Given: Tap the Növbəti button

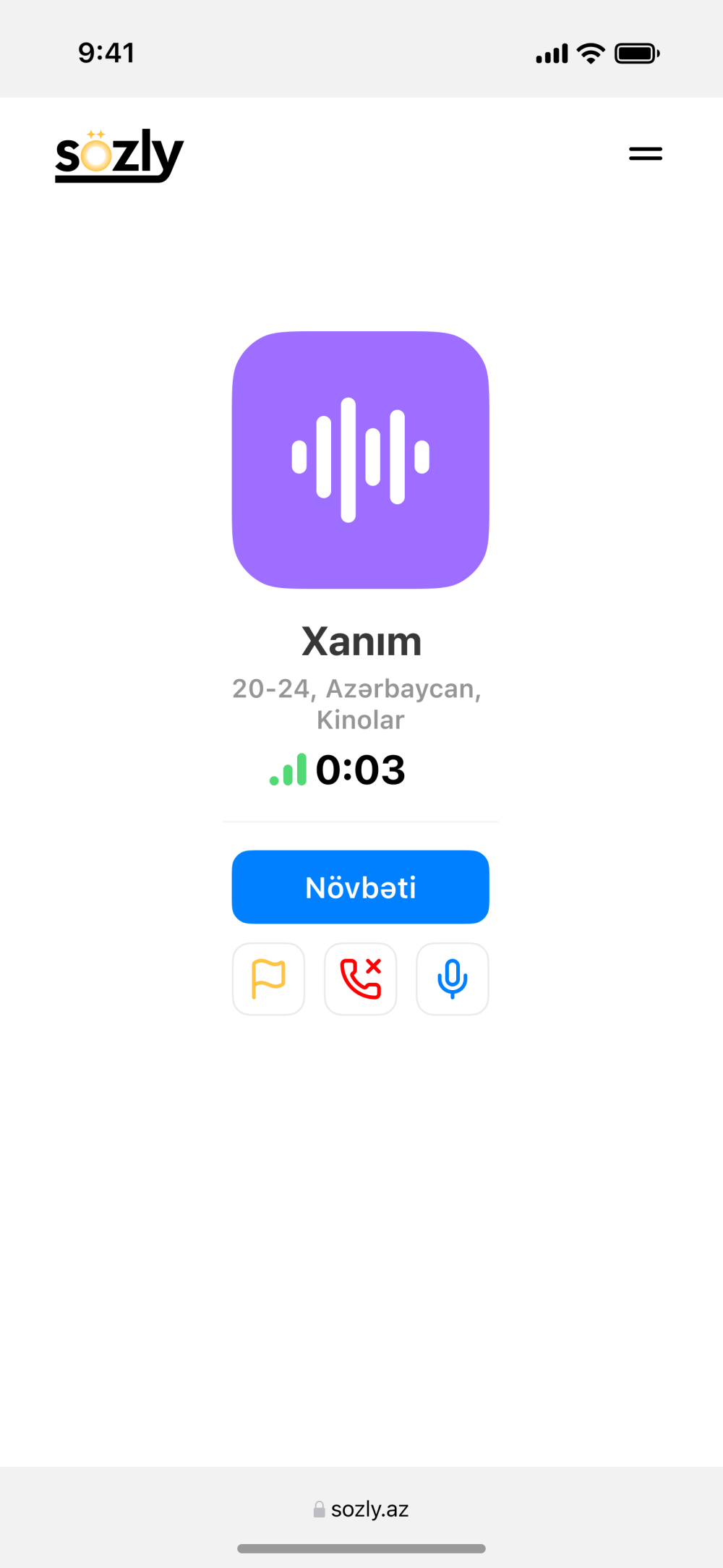Looking at the screenshot, I should 360,887.
